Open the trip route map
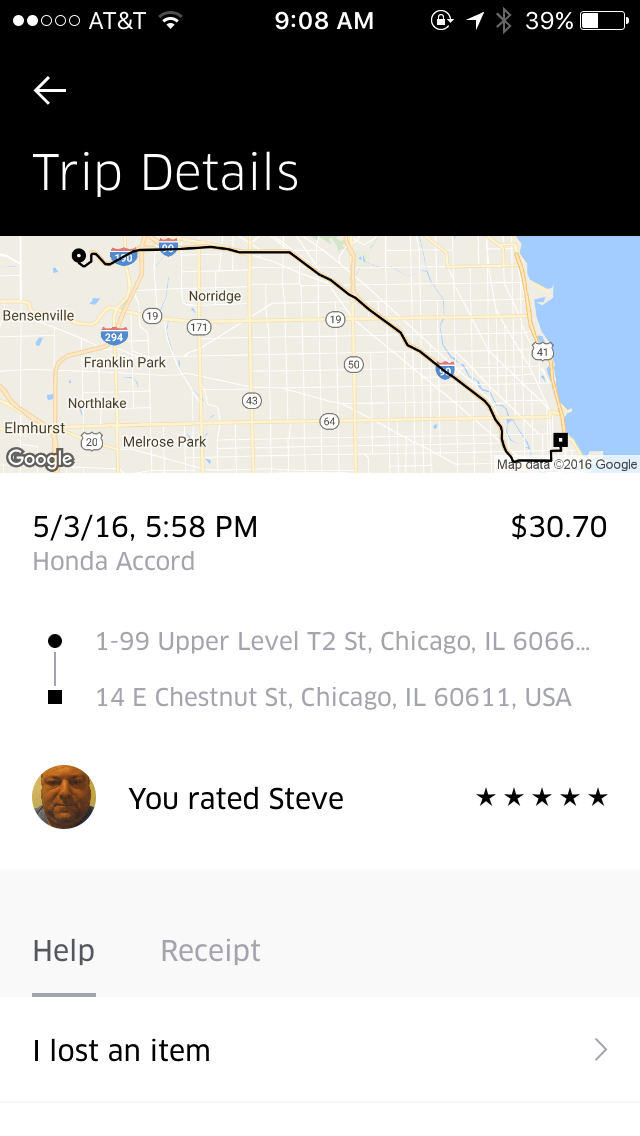Screen dimensions: 640x1136 point(320,354)
